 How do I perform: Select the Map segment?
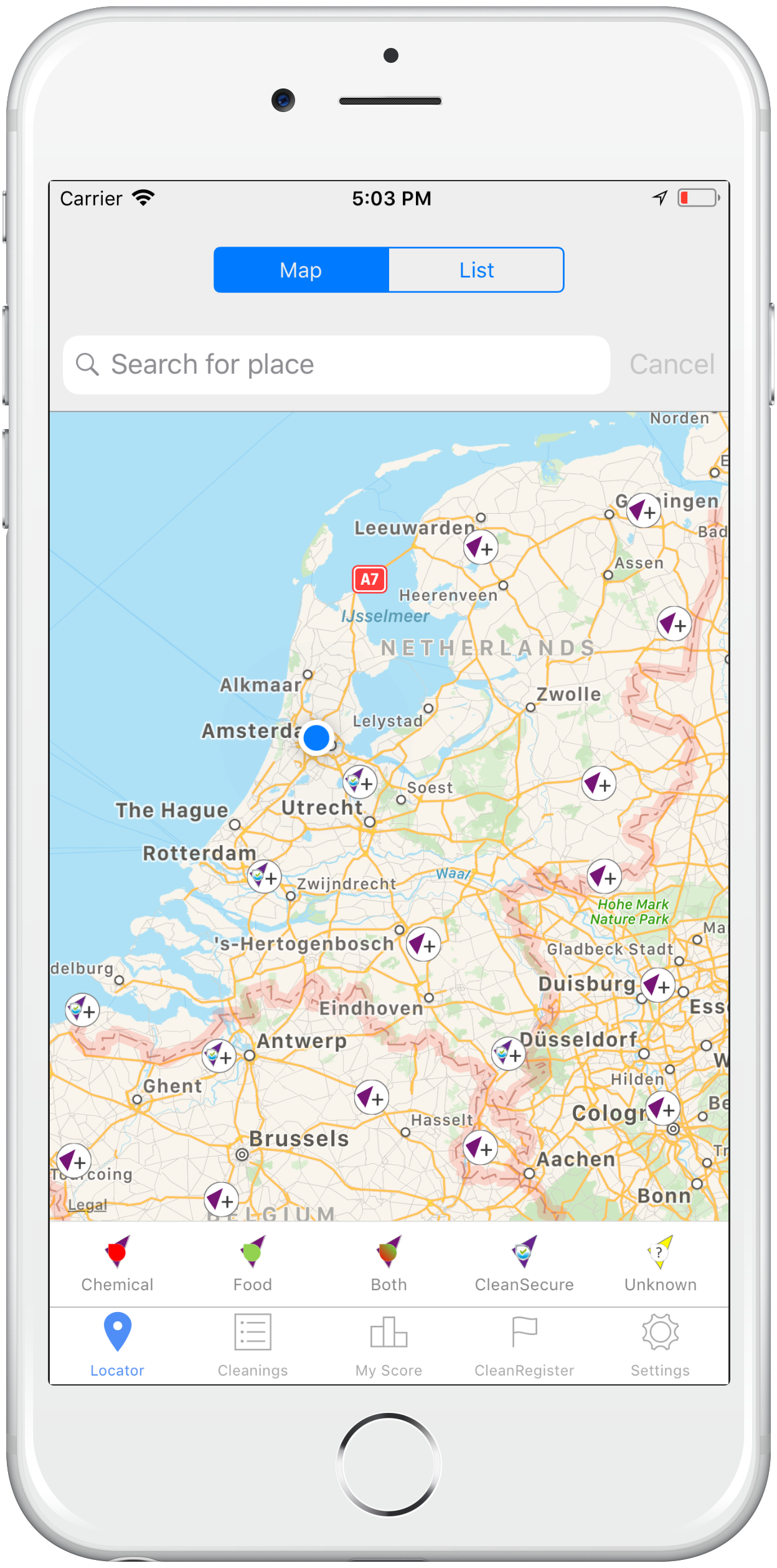pos(301,270)
